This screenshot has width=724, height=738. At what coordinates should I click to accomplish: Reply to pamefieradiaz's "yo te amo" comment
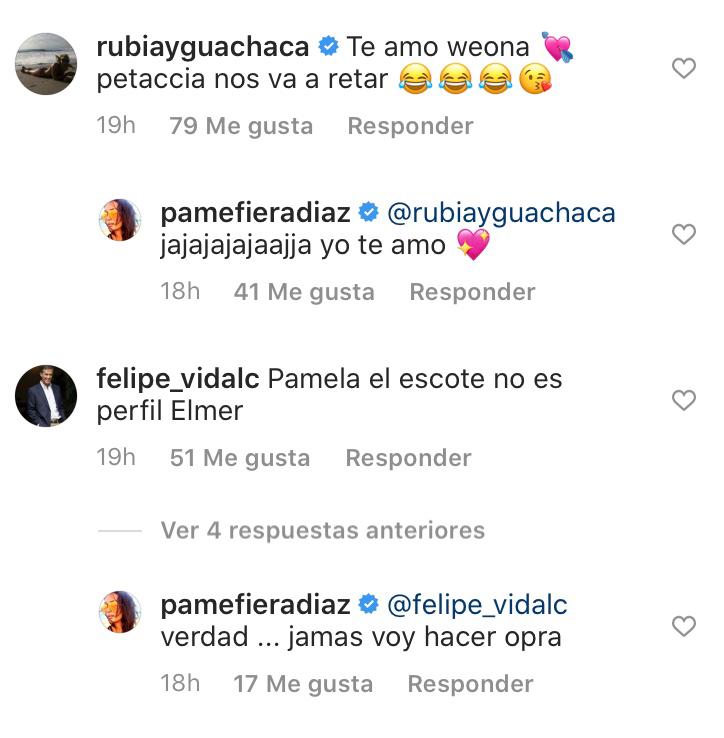click(472, 292)
